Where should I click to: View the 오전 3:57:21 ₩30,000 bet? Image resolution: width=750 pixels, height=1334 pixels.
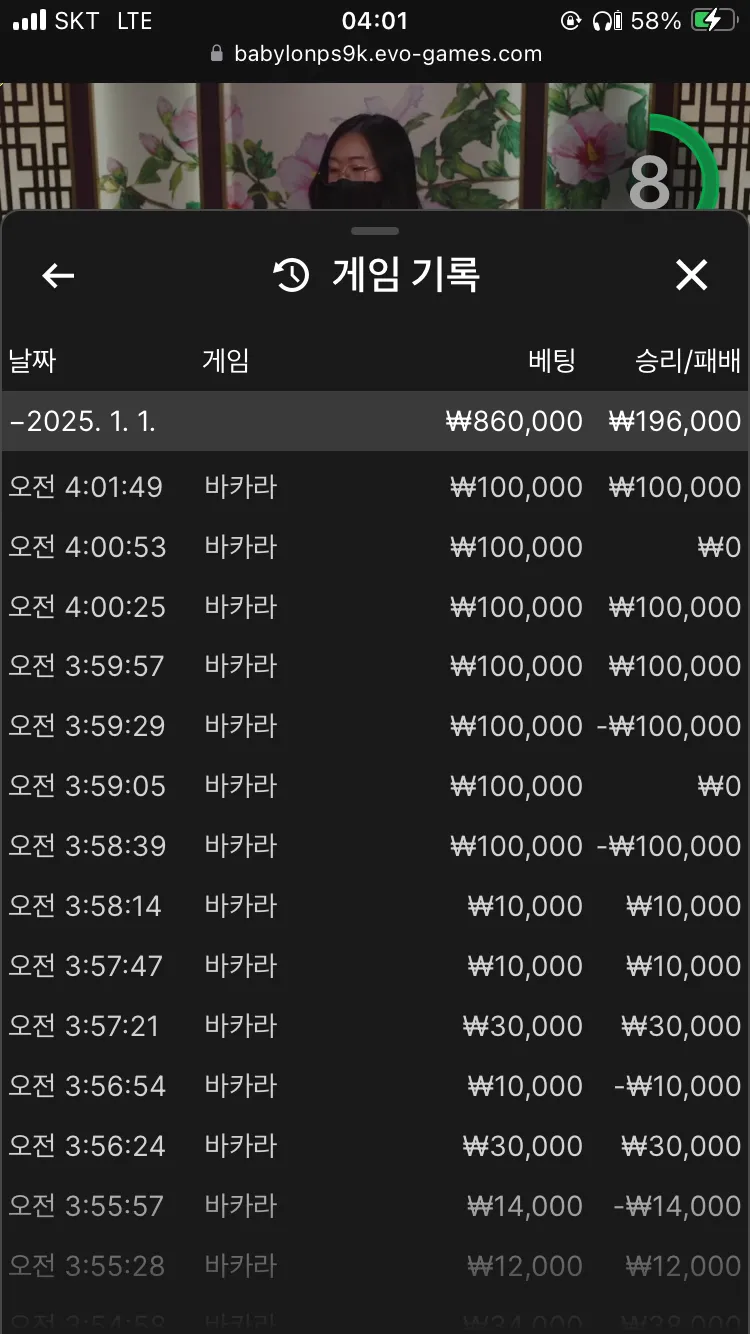[x=375, y=1026]
